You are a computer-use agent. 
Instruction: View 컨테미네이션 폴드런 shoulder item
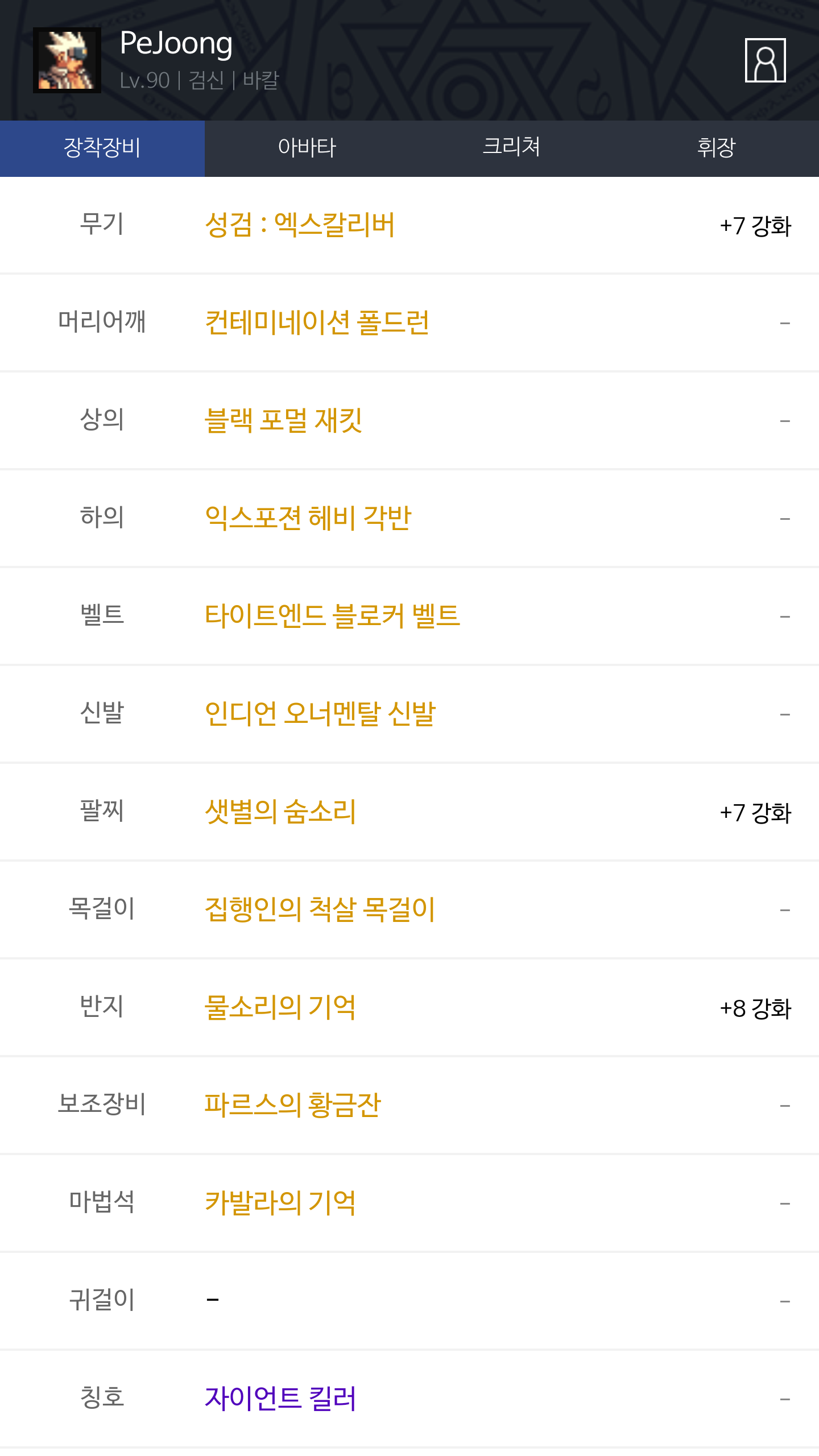tap(317, 323)
